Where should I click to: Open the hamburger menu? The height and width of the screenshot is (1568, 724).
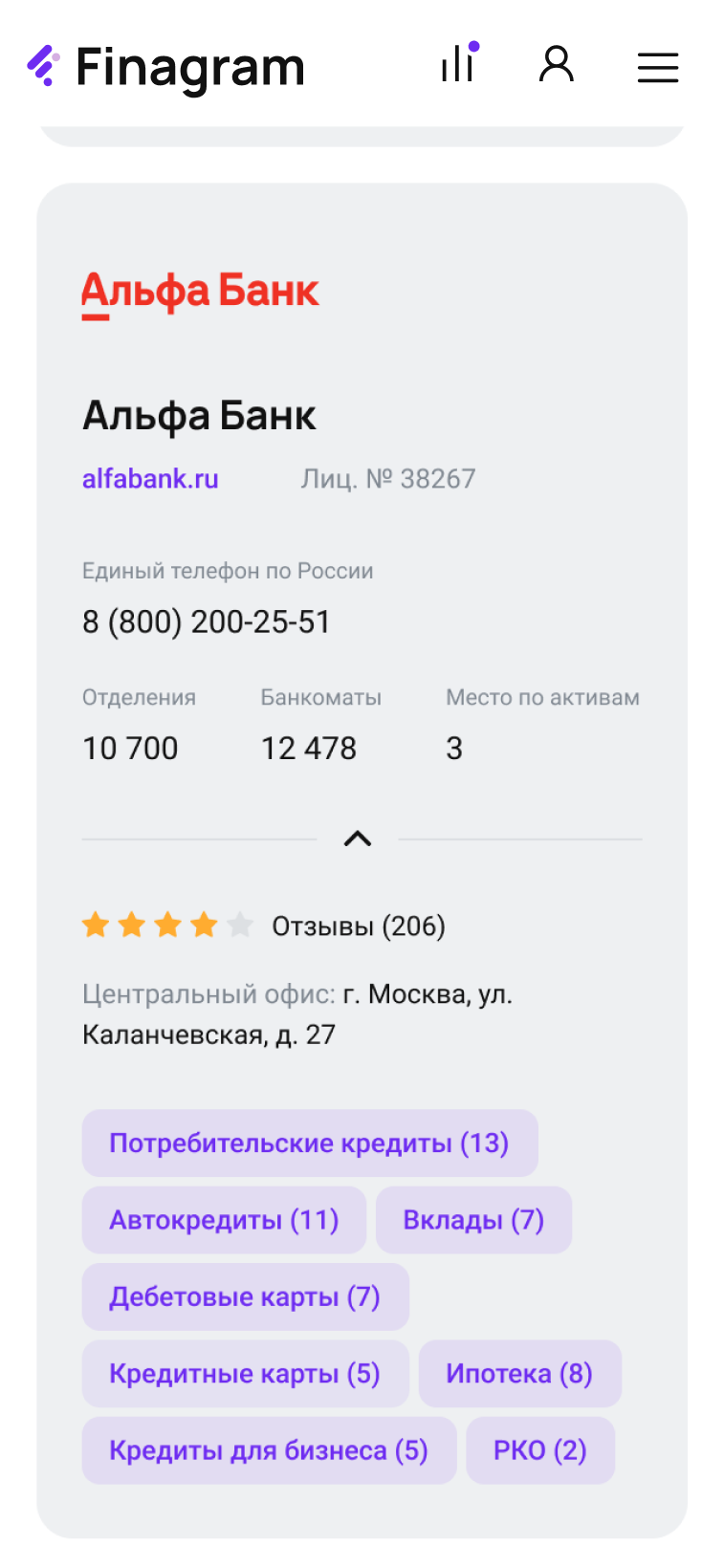[657, 67]
